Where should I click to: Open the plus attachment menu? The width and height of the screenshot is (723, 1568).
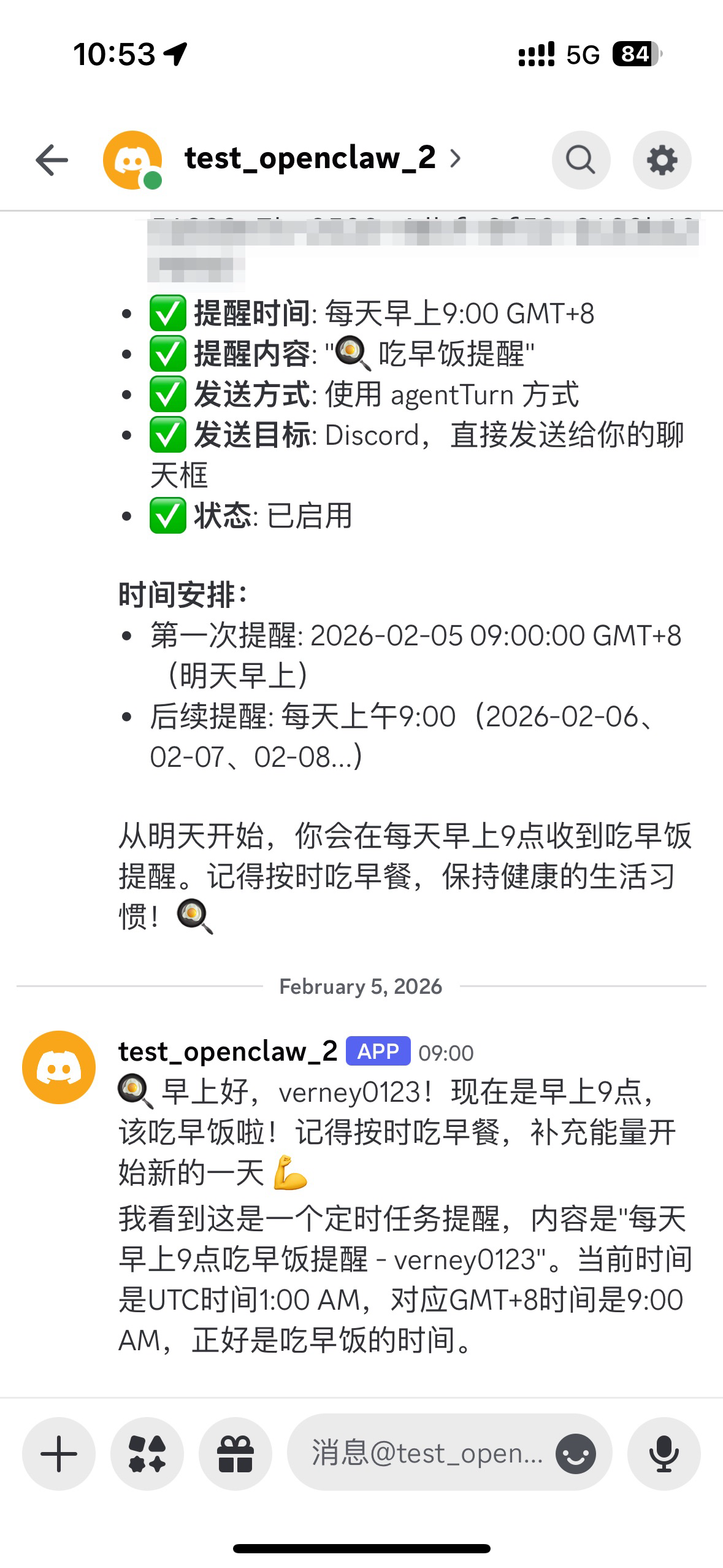[x=59, y=1453]
